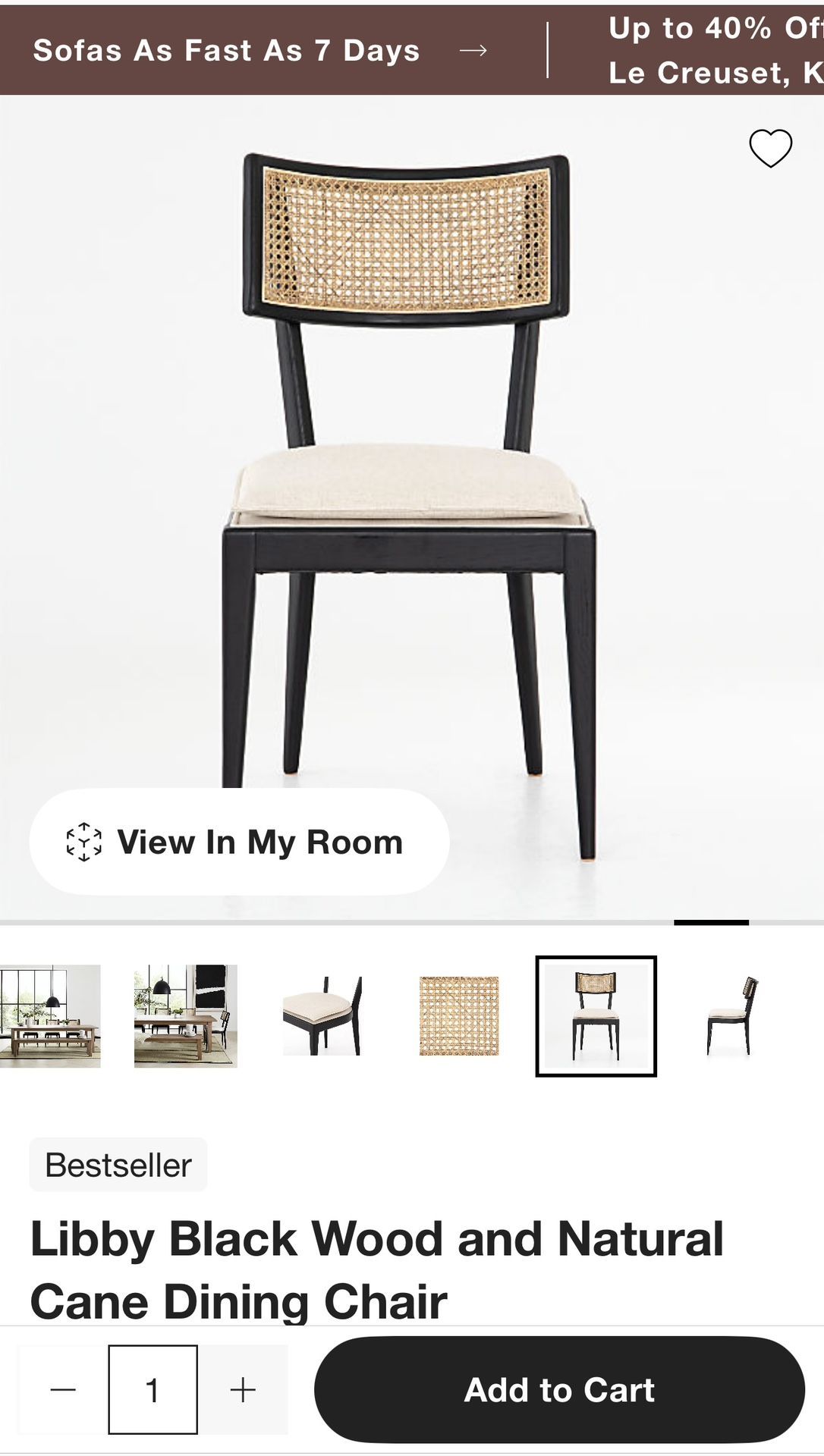The height and width of the screenshot is (1456, 824).
Task: Select the dining room with pendant lamp thumbnail
Action: 50,1016
